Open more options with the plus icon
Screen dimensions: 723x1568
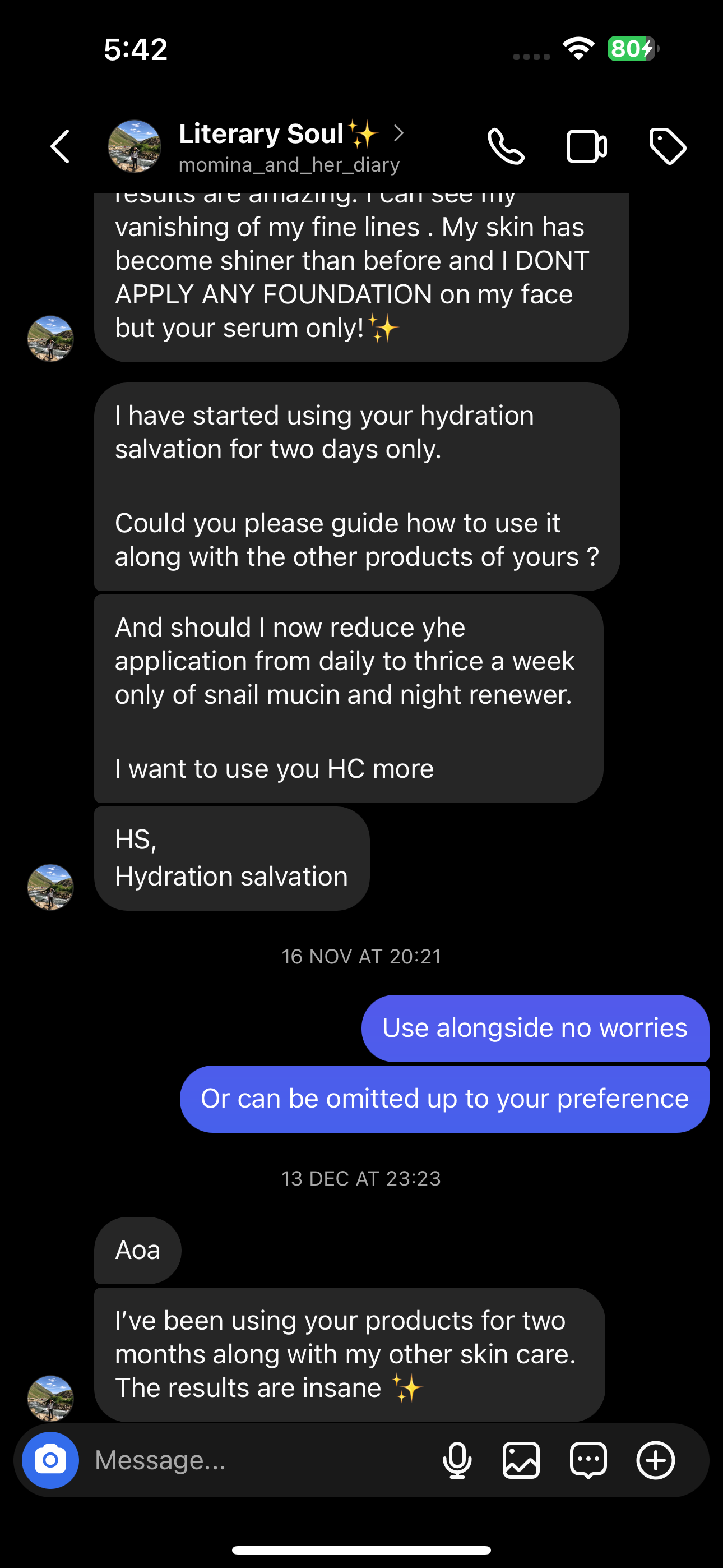655,1460
